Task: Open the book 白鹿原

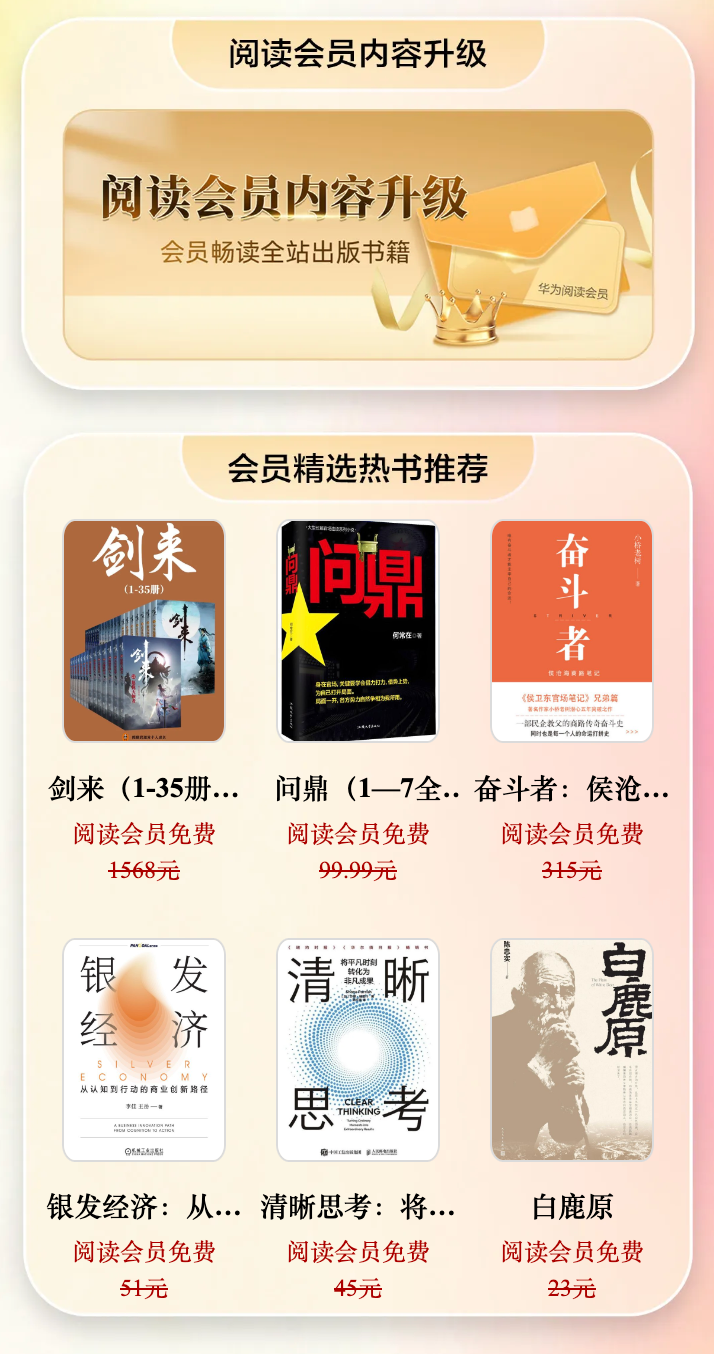Action: [572, 1049]
